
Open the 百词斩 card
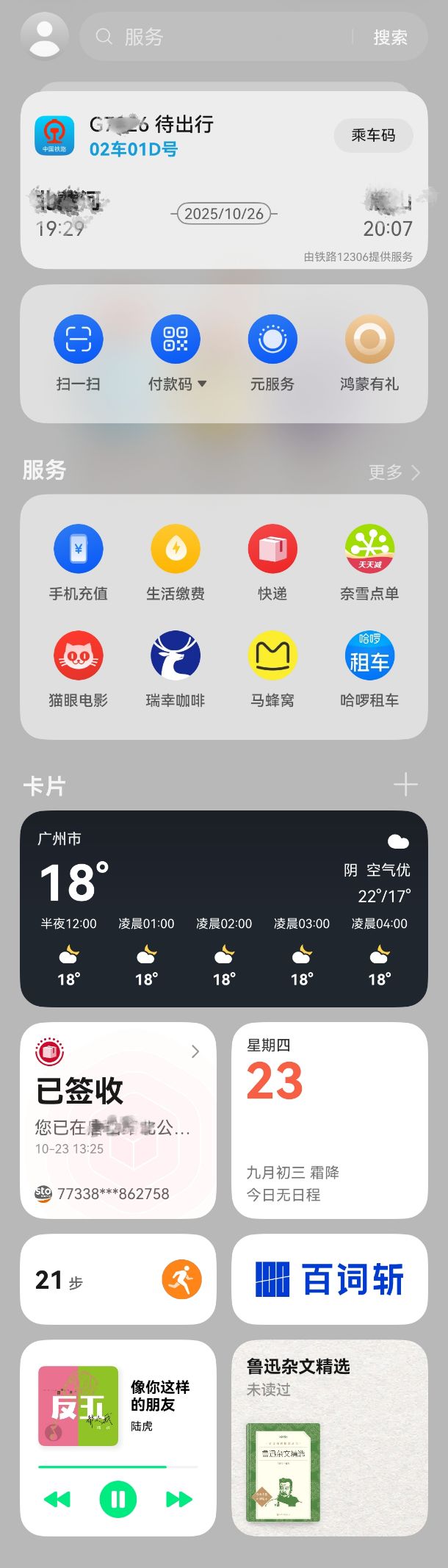click(329, 1279)
